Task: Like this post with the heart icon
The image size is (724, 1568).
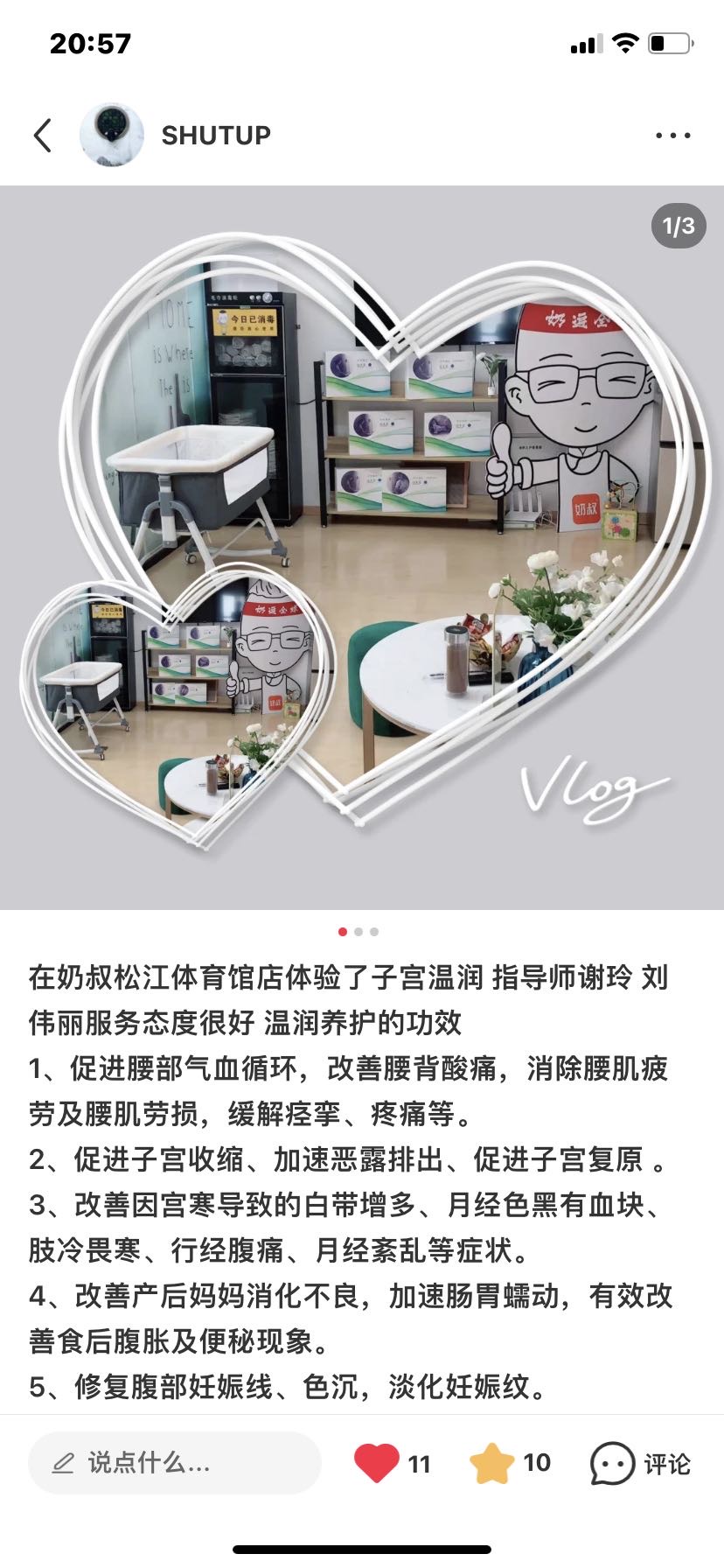Action: (x=377, y=1463)
